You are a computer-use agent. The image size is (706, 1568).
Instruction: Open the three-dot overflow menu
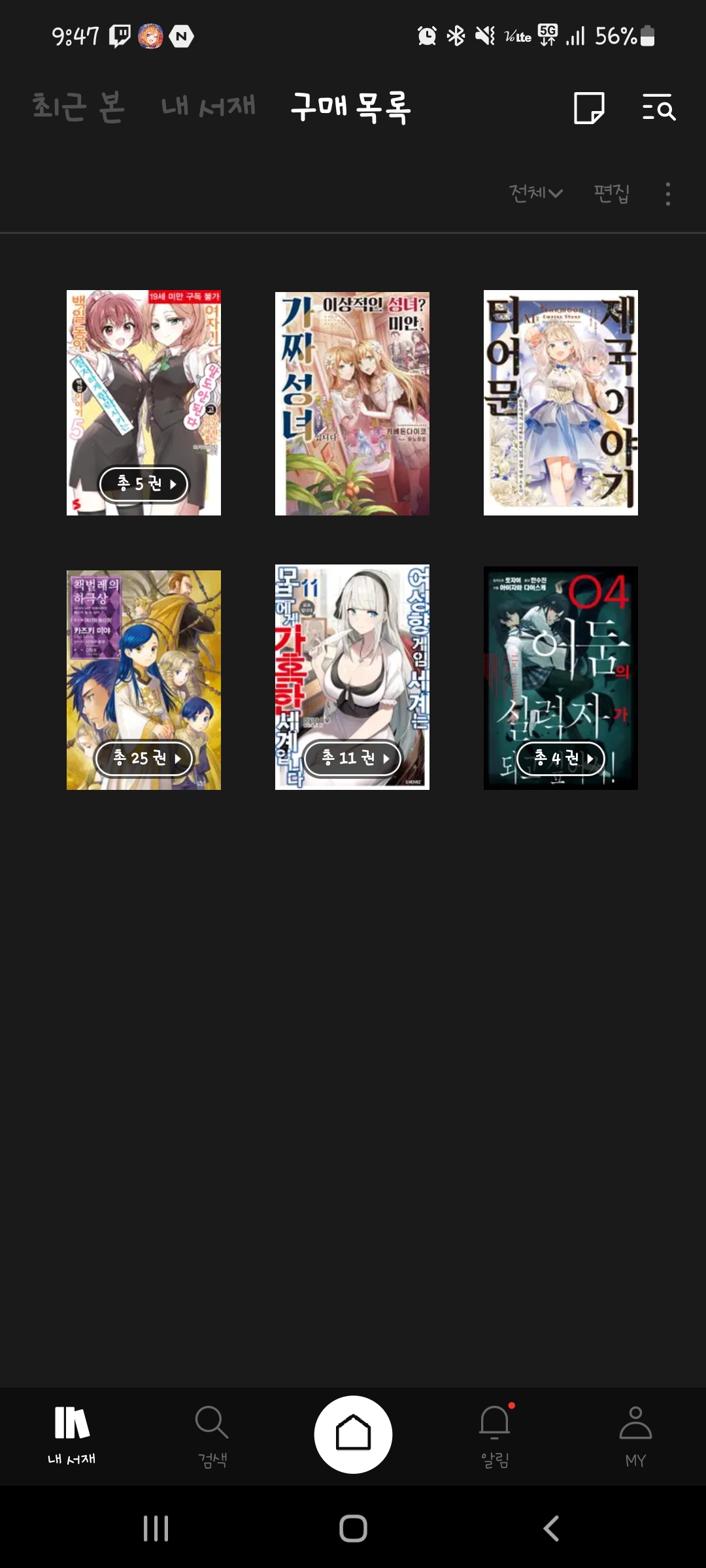click(x=667, y=194)
